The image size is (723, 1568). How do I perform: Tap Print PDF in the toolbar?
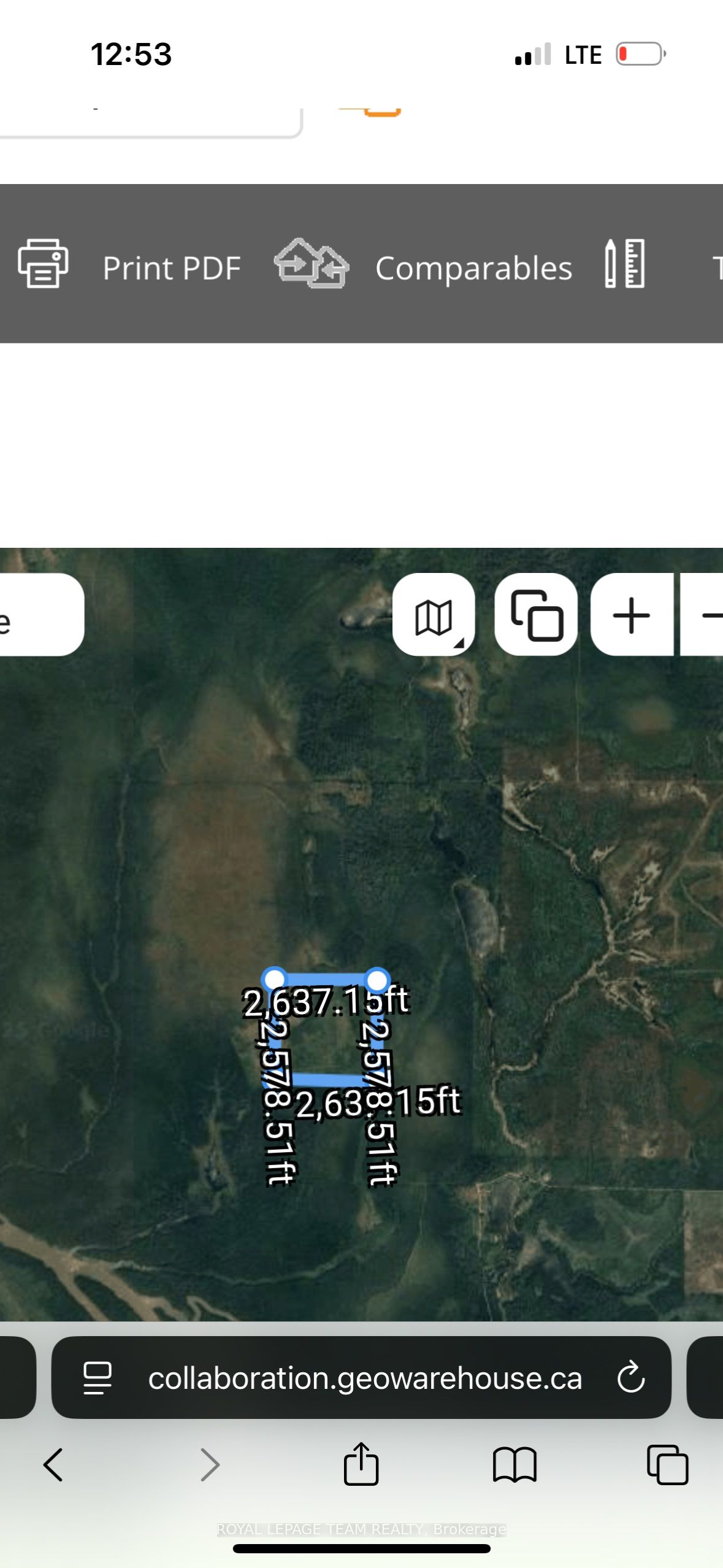(x=129, y=266)
